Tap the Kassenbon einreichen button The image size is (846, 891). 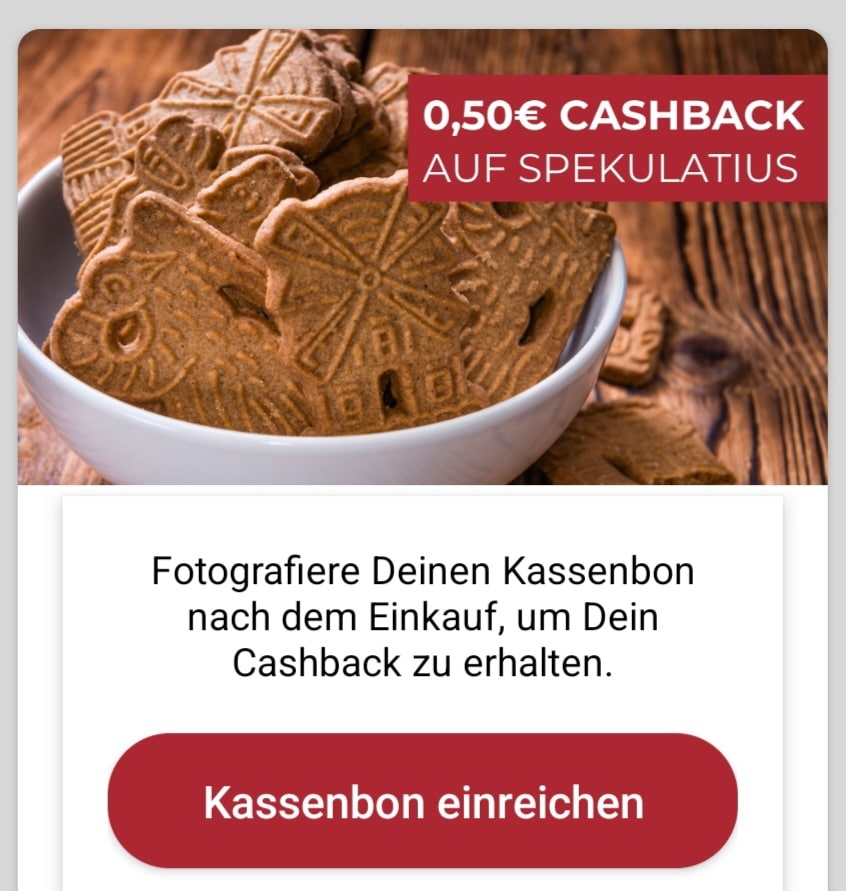(423, 802)
